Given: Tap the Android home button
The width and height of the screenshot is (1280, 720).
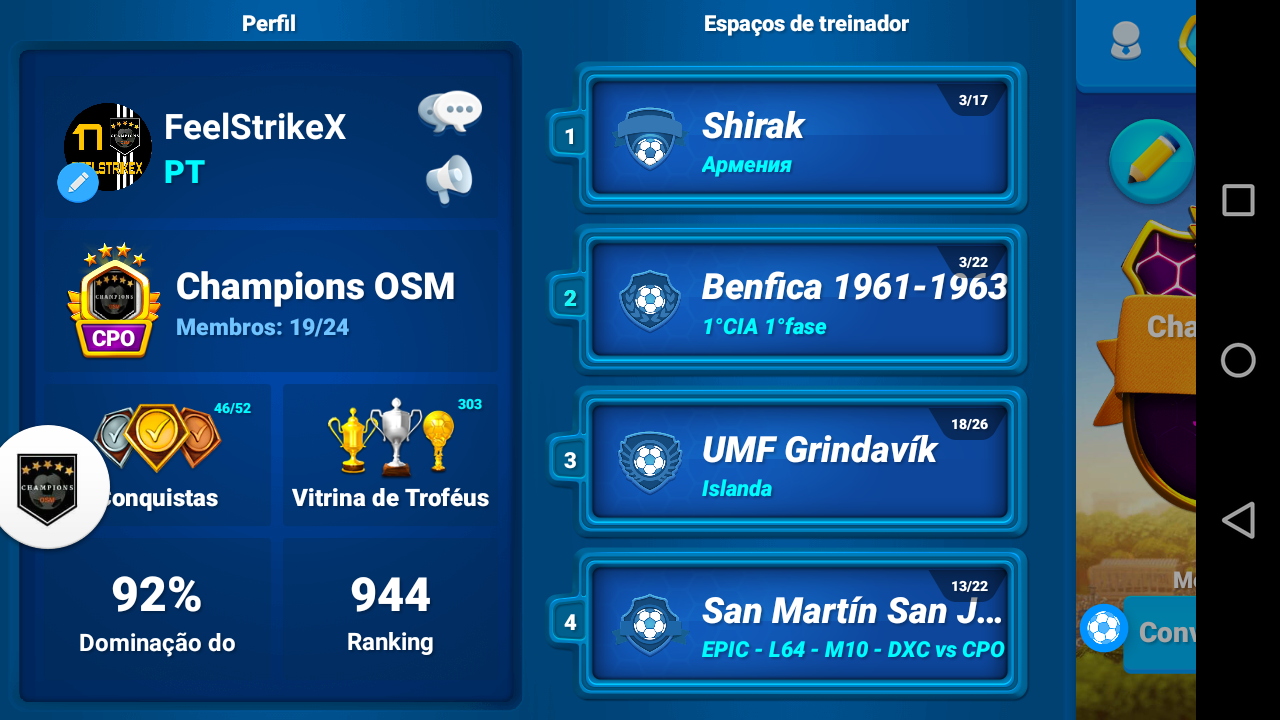Looking at the screenshot, I should (1238, 360).
